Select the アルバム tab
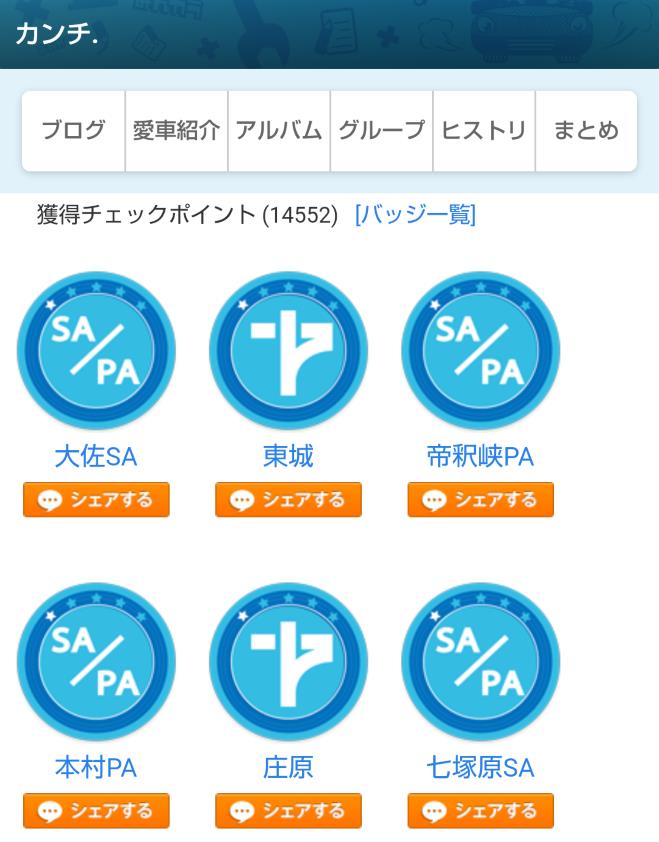This screenshot has height=842, width=659. pos(279,131)
